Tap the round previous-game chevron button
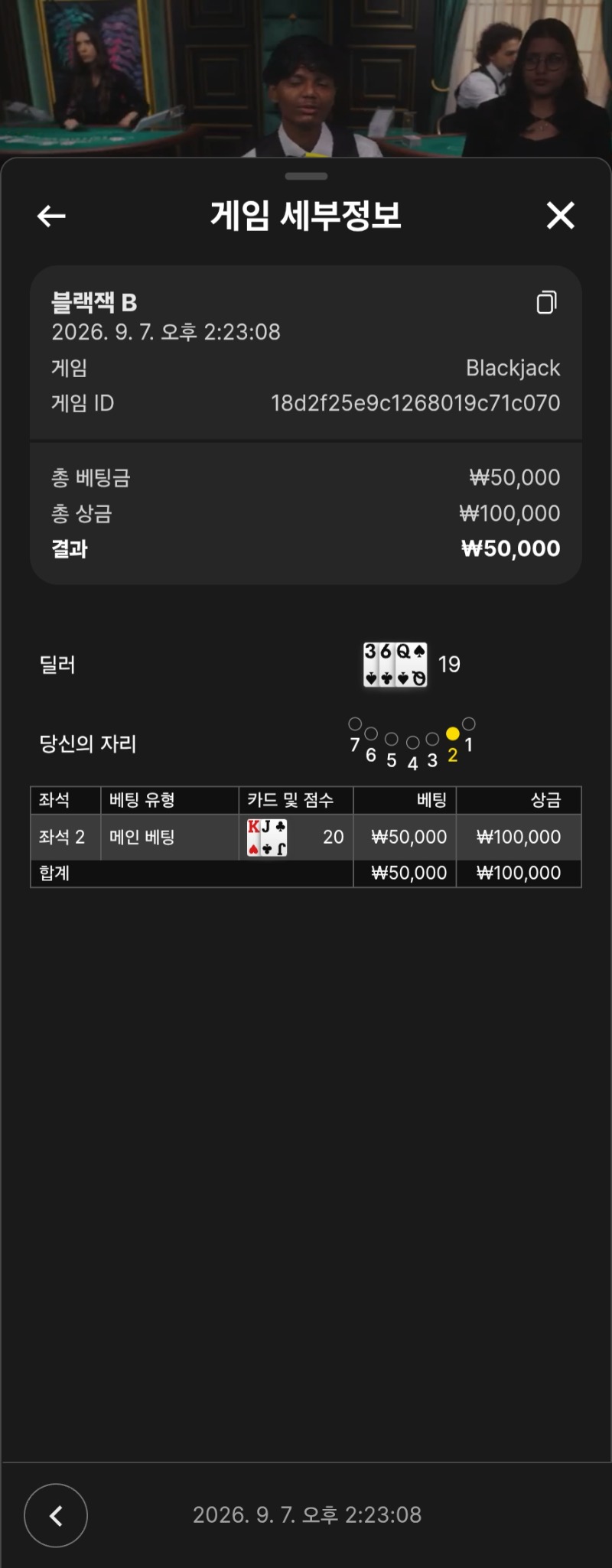This screenshot has width=612, height=1568. tap(56, 1515)
